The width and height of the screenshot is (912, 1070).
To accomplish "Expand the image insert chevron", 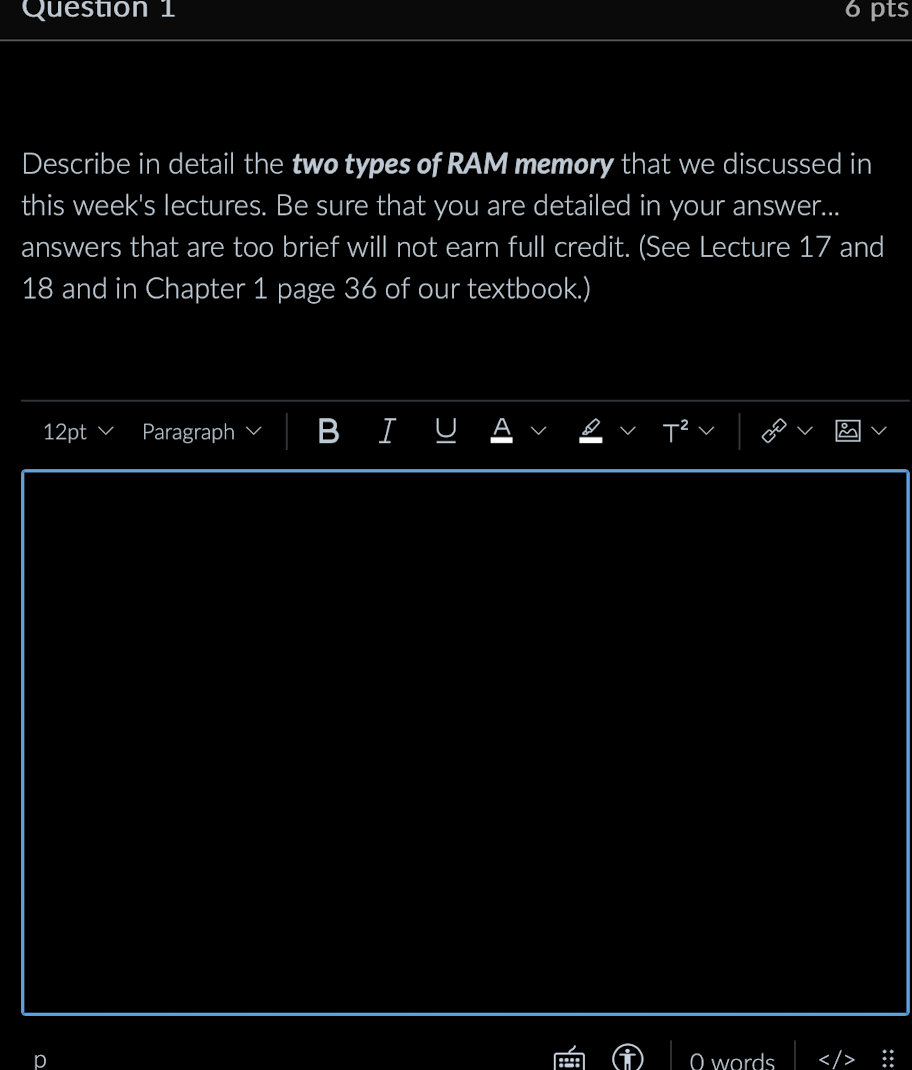I will [x=879, y=431].
